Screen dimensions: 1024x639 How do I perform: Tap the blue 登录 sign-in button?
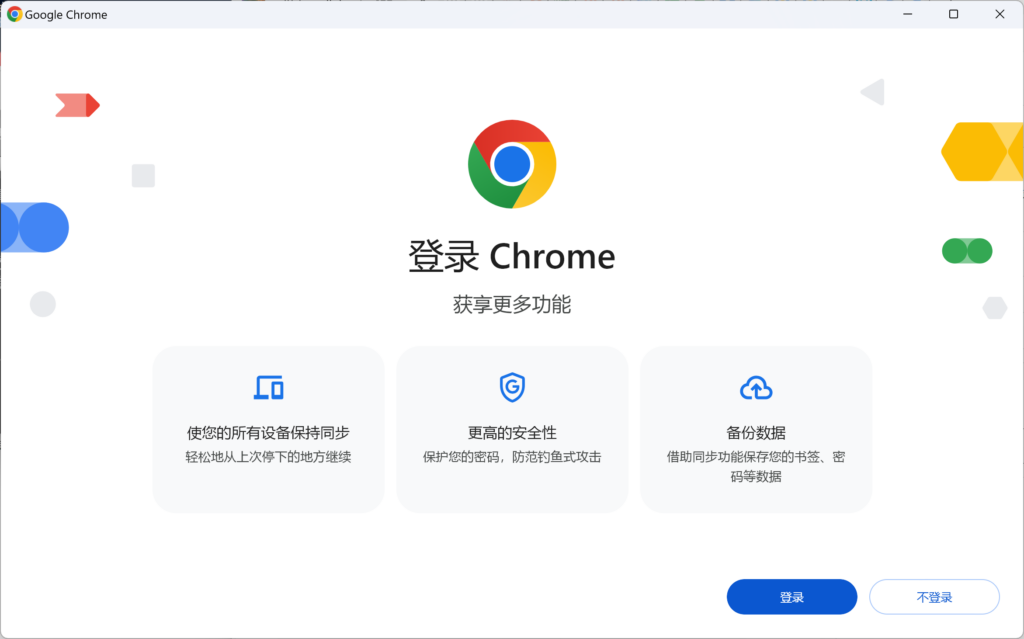[x=791, y=597]
